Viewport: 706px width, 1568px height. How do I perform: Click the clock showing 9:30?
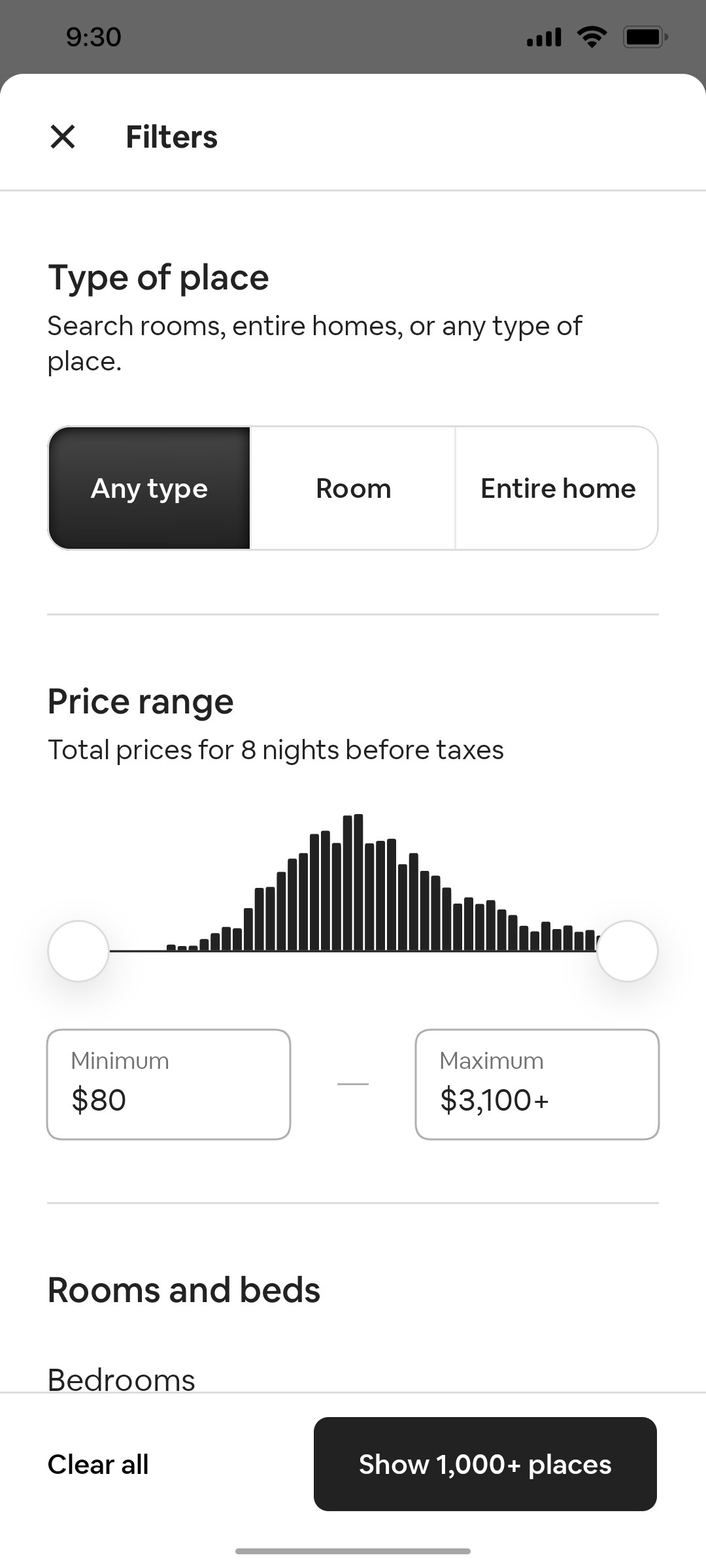(92, 37)
